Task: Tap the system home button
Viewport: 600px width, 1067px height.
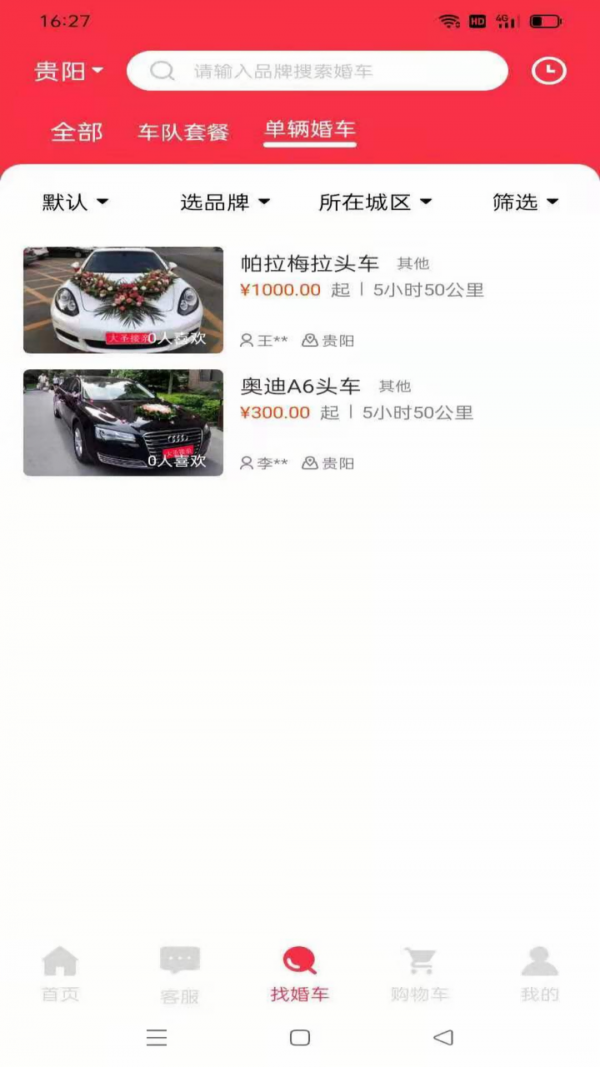Action: (x=300, y=1038)
